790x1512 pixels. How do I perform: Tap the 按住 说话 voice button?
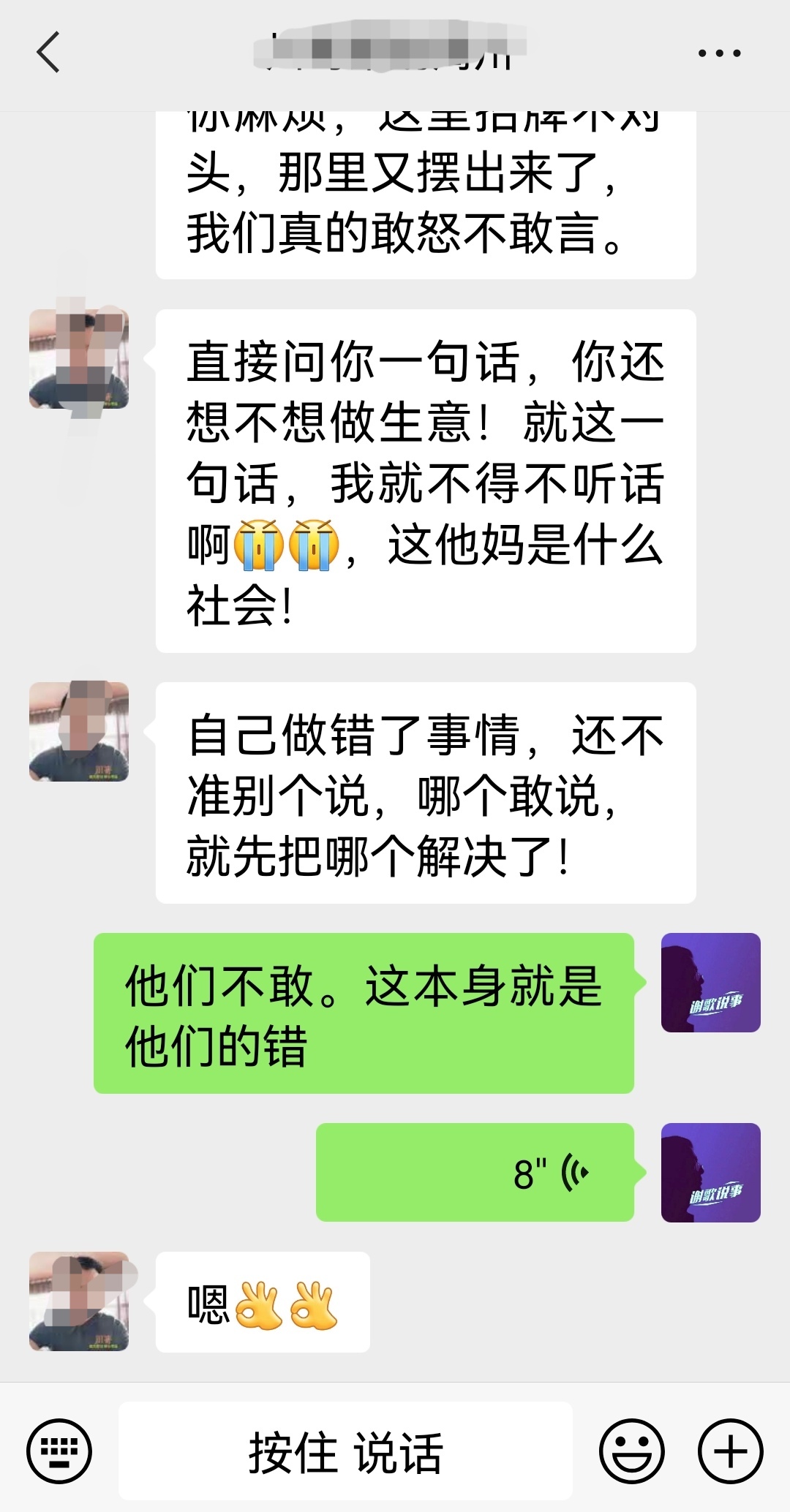pyautogui.click(x=345, y=1451)
